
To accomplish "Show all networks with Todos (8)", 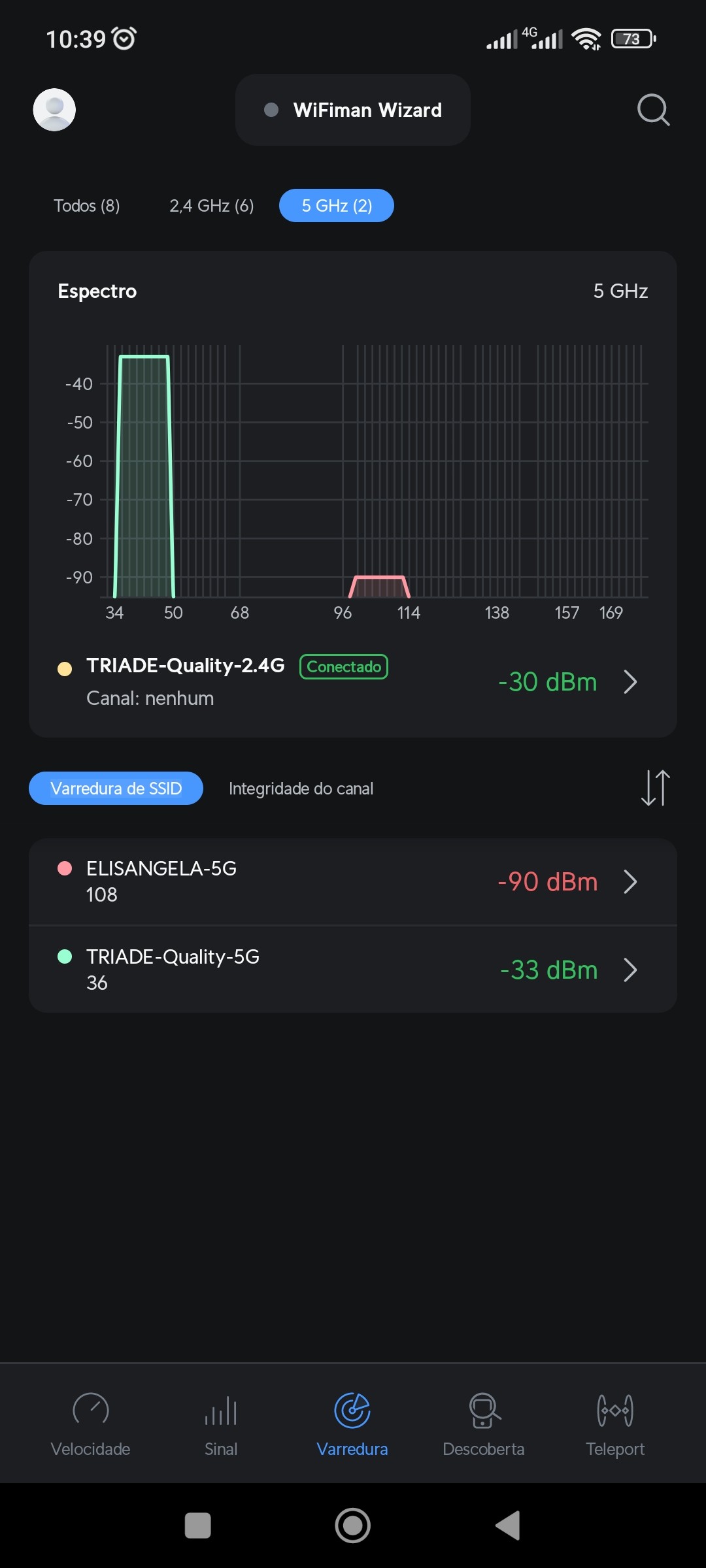I will (87, 206).
